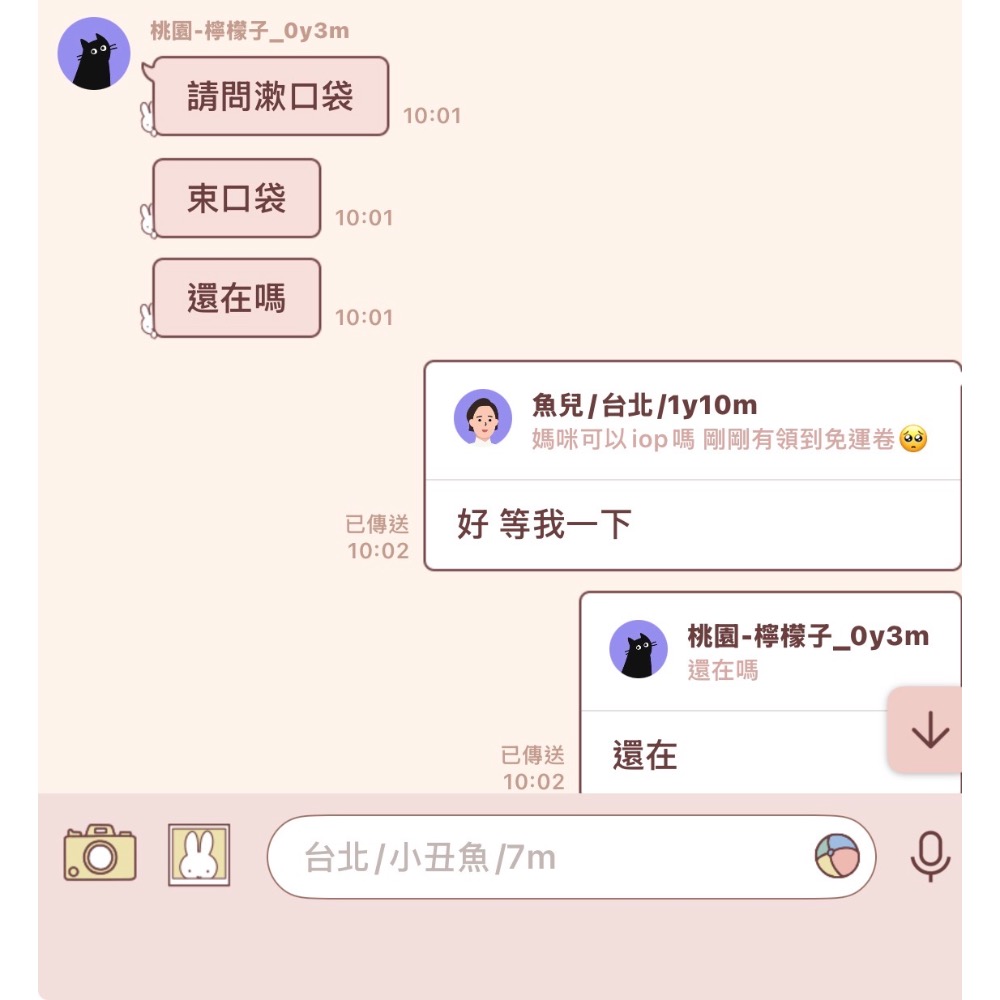Tap the microphone icon
The width and height of the screenshot is (1000, 1000).
[930, 857]
